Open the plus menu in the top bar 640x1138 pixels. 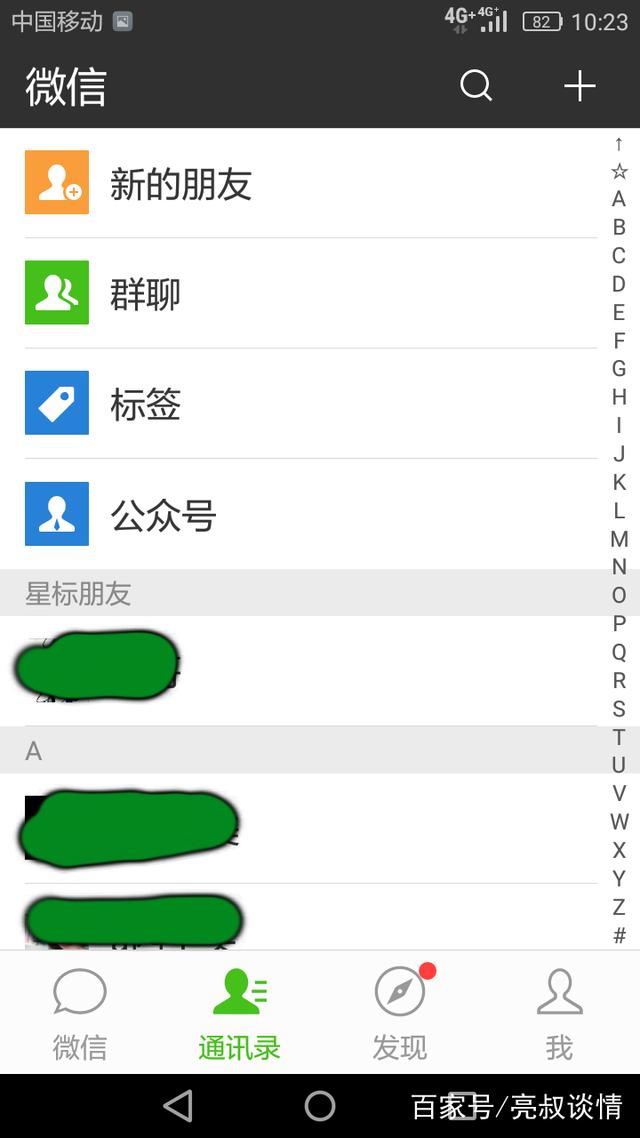point(580,86)
